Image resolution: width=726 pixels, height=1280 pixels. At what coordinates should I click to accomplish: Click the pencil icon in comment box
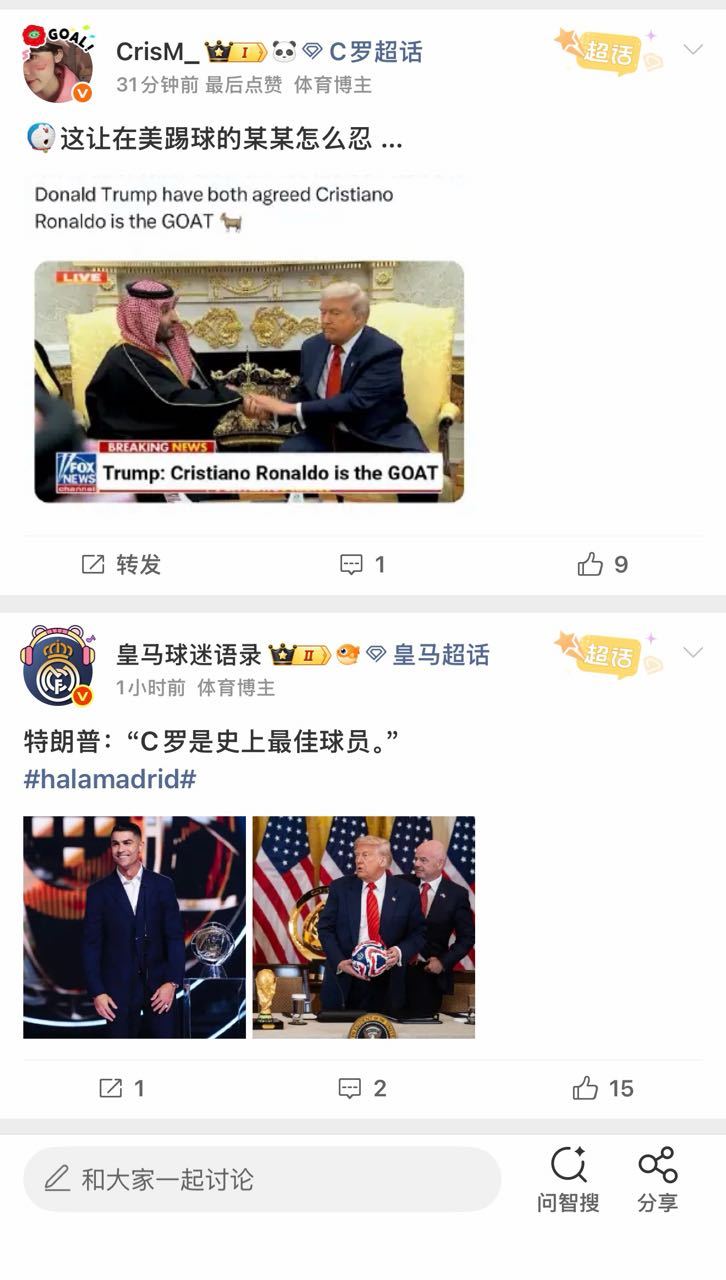60,1180
